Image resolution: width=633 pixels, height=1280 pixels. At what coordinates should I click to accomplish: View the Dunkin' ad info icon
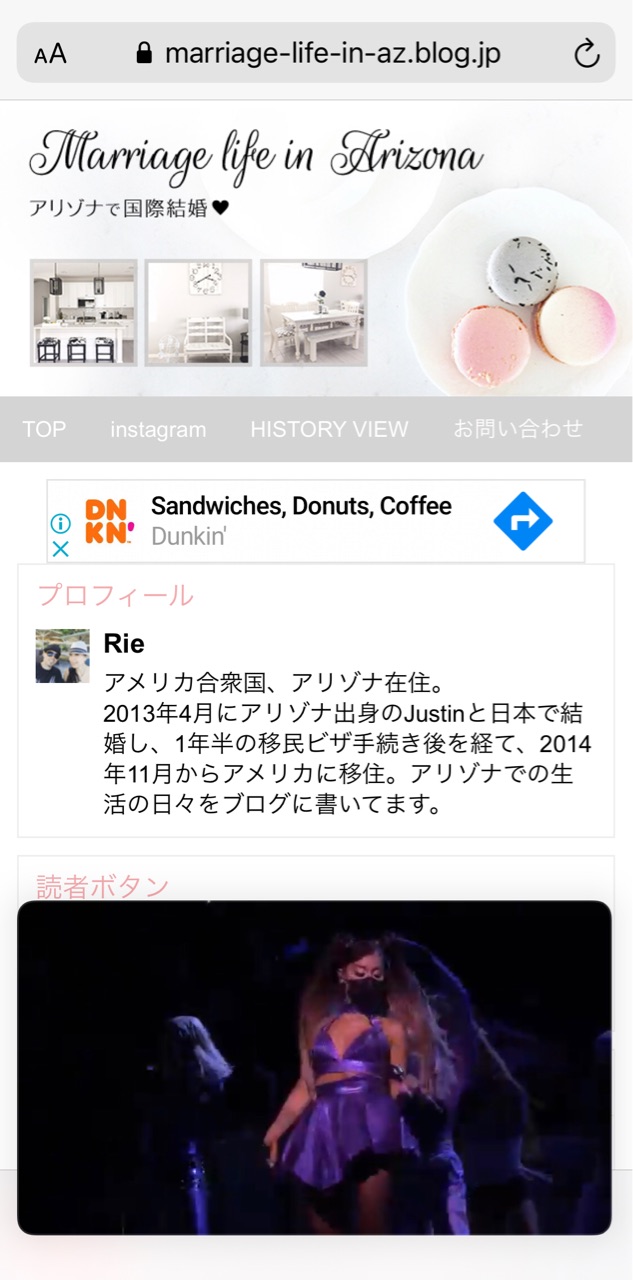[61, 523]
